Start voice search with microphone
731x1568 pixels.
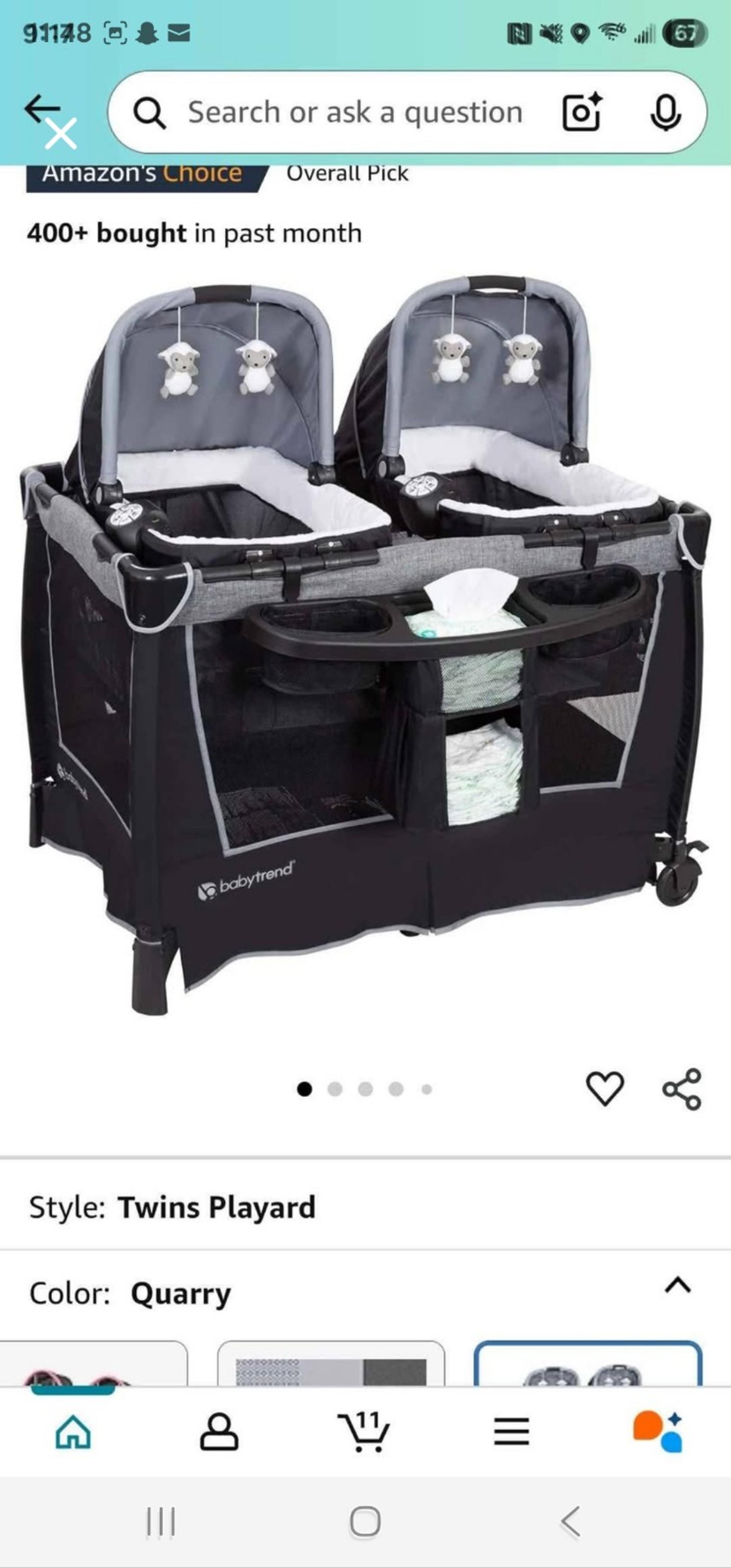(x=665, y=113)
